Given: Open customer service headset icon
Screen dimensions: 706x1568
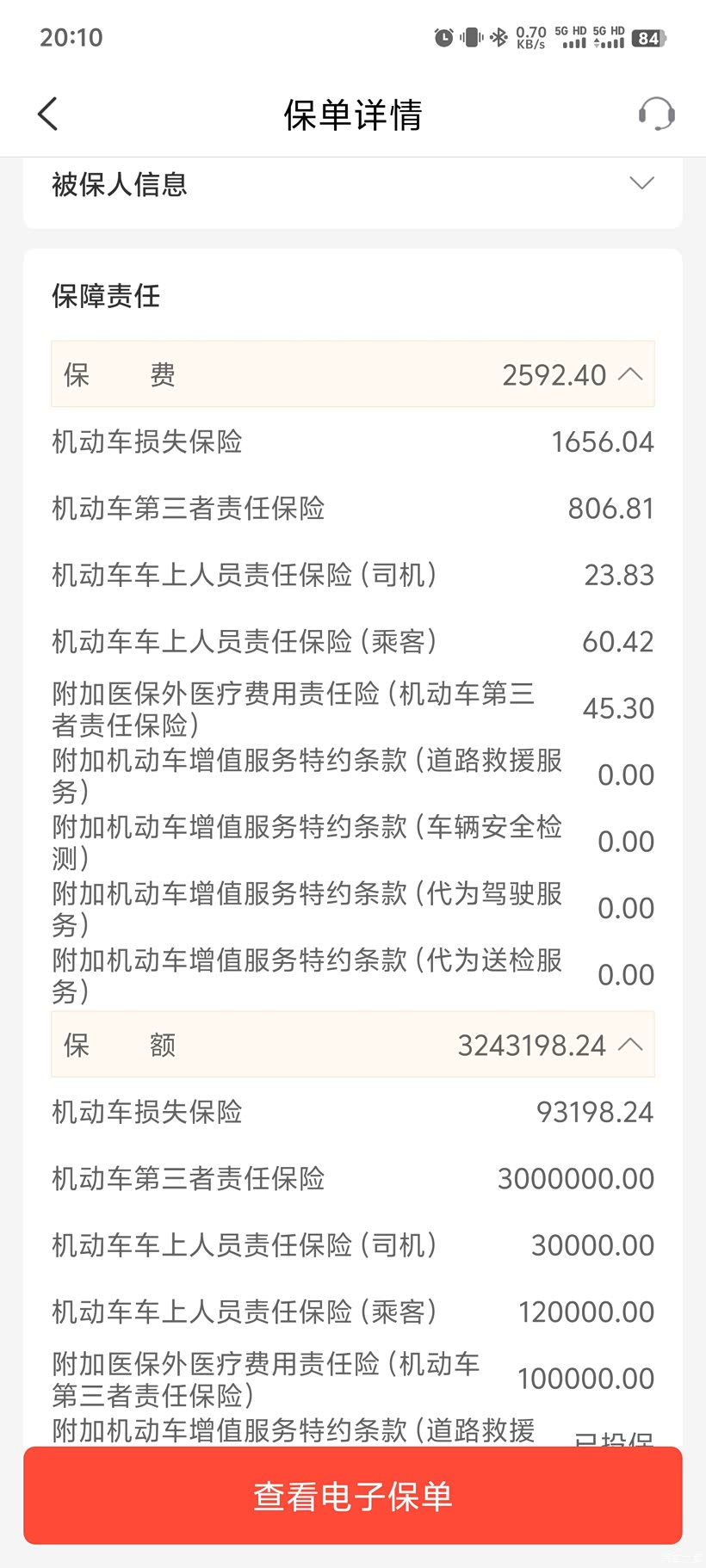Looking at the screenshot, I should (x=656, y=114).
